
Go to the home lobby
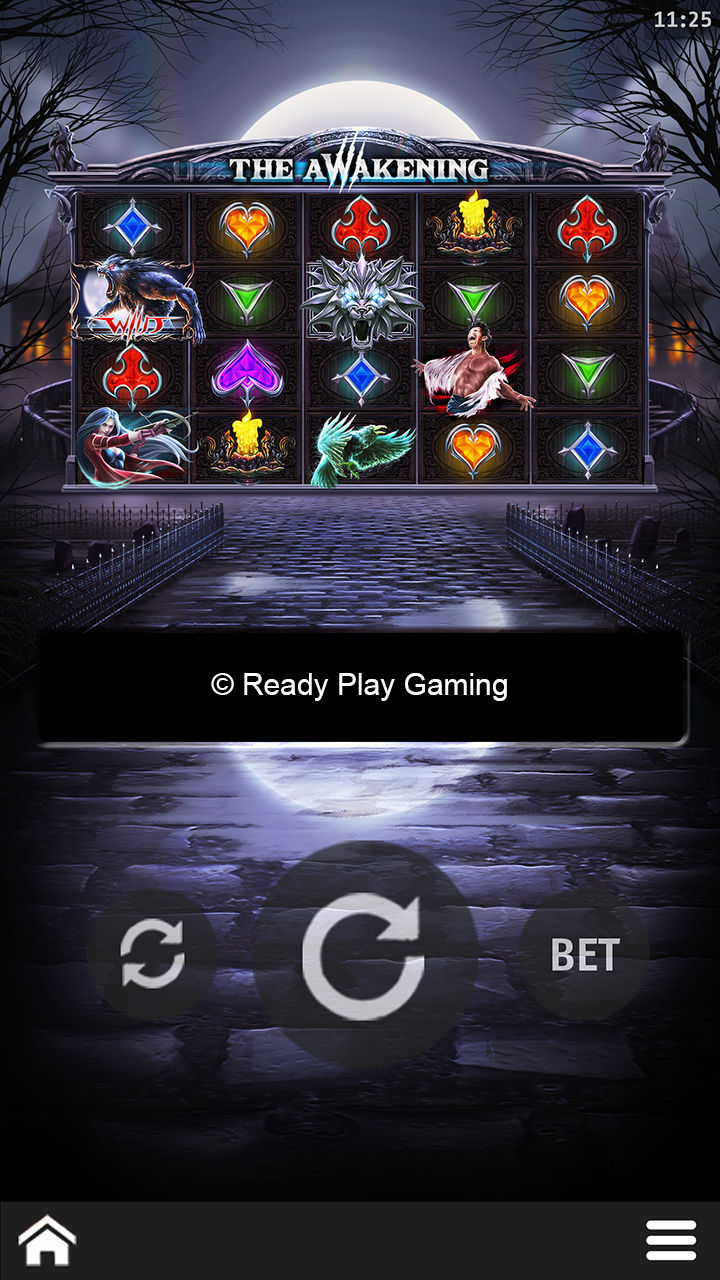47,1241
